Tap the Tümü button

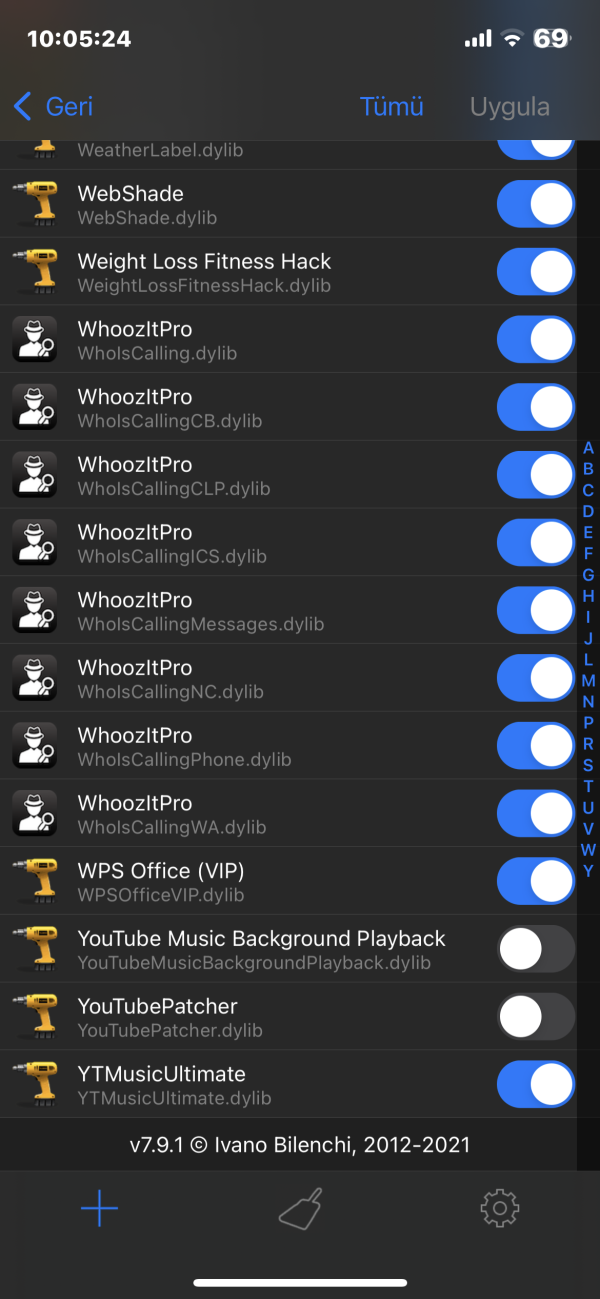coord(391,106)
